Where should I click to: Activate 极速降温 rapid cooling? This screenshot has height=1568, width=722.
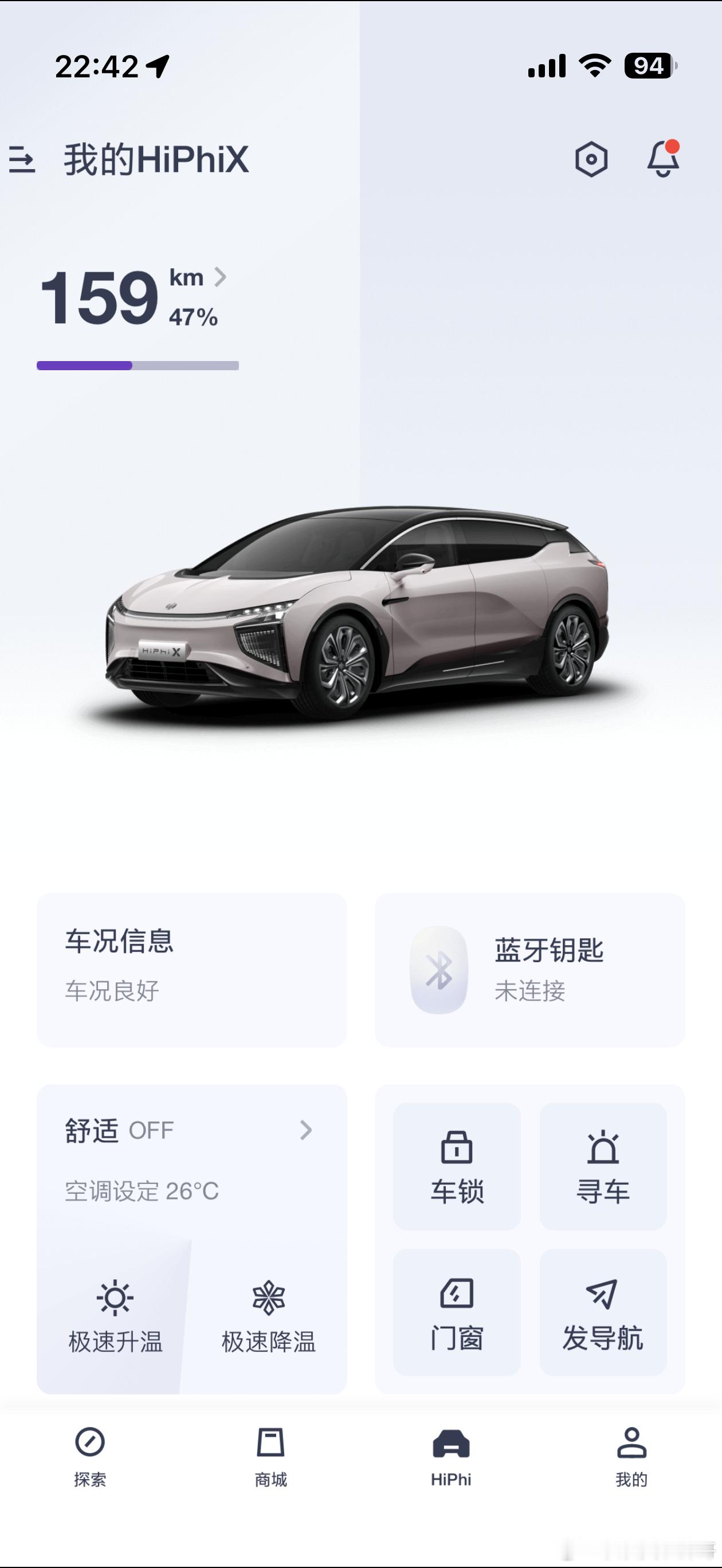269,1309
